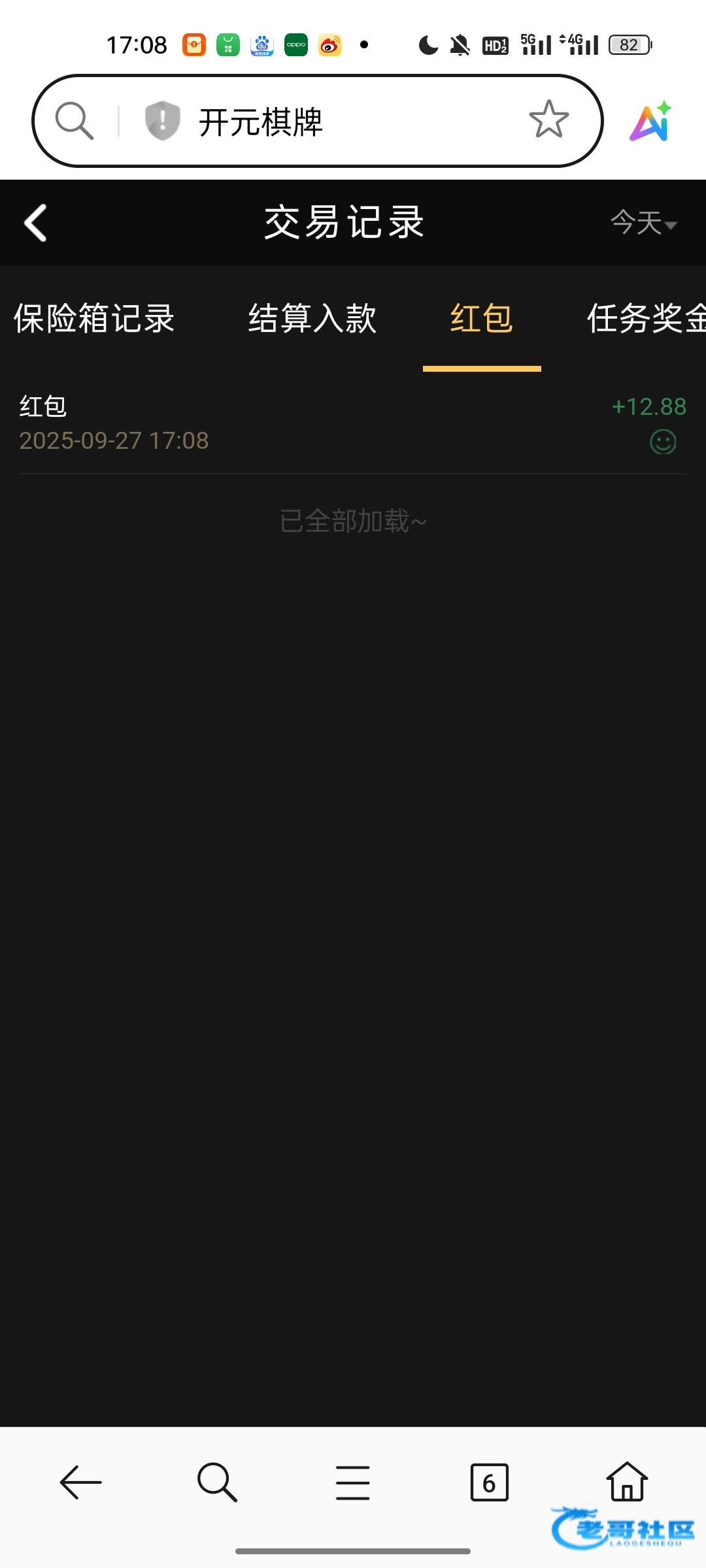Open search from the bottom toolbar

[x=217, y=1482]
